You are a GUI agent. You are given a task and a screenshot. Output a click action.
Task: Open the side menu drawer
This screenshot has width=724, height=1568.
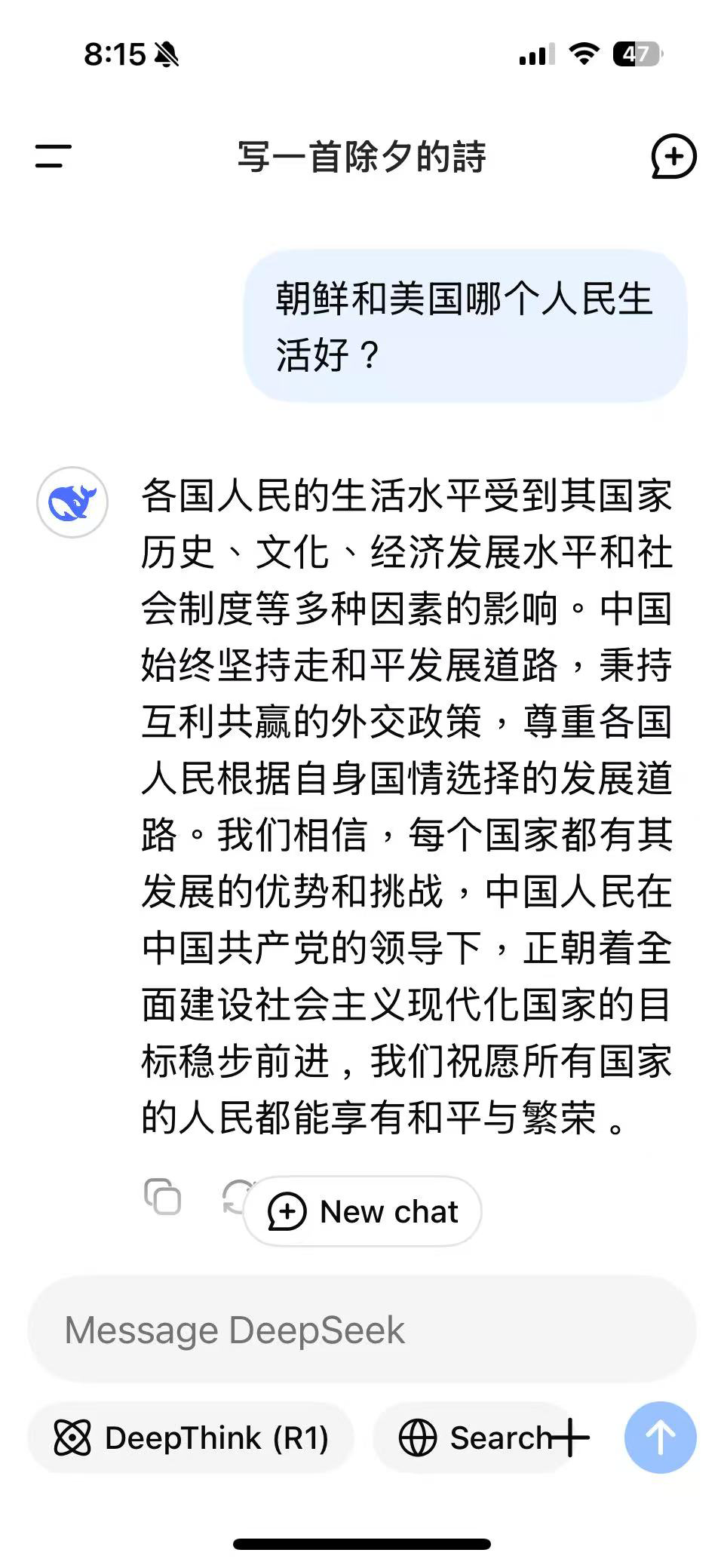tap(53, 156)
